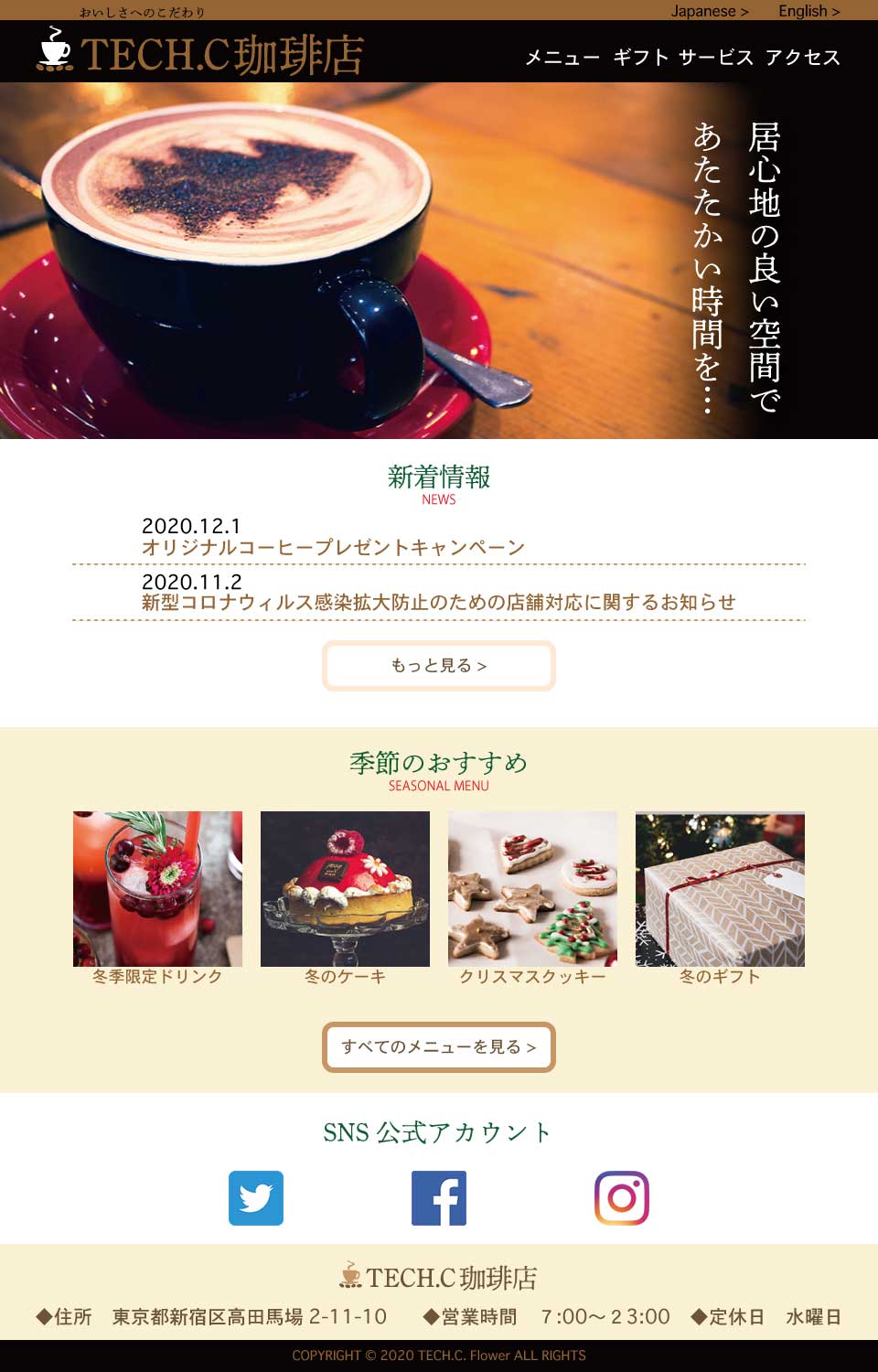Navigate to アクセス
This screenshot has height=1372, width=878.
(x=802, y=58)
